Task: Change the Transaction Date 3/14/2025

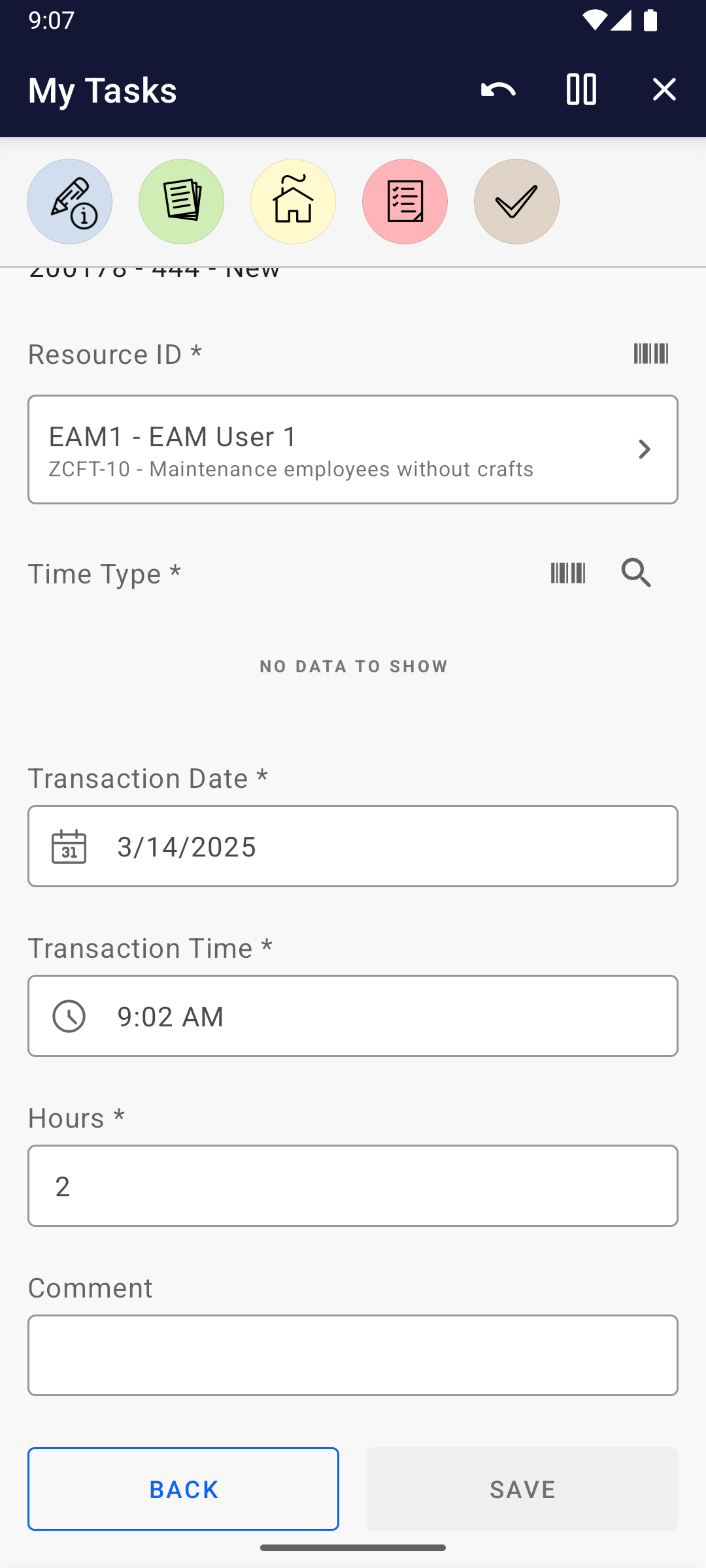Action: [x=353, y=846]
